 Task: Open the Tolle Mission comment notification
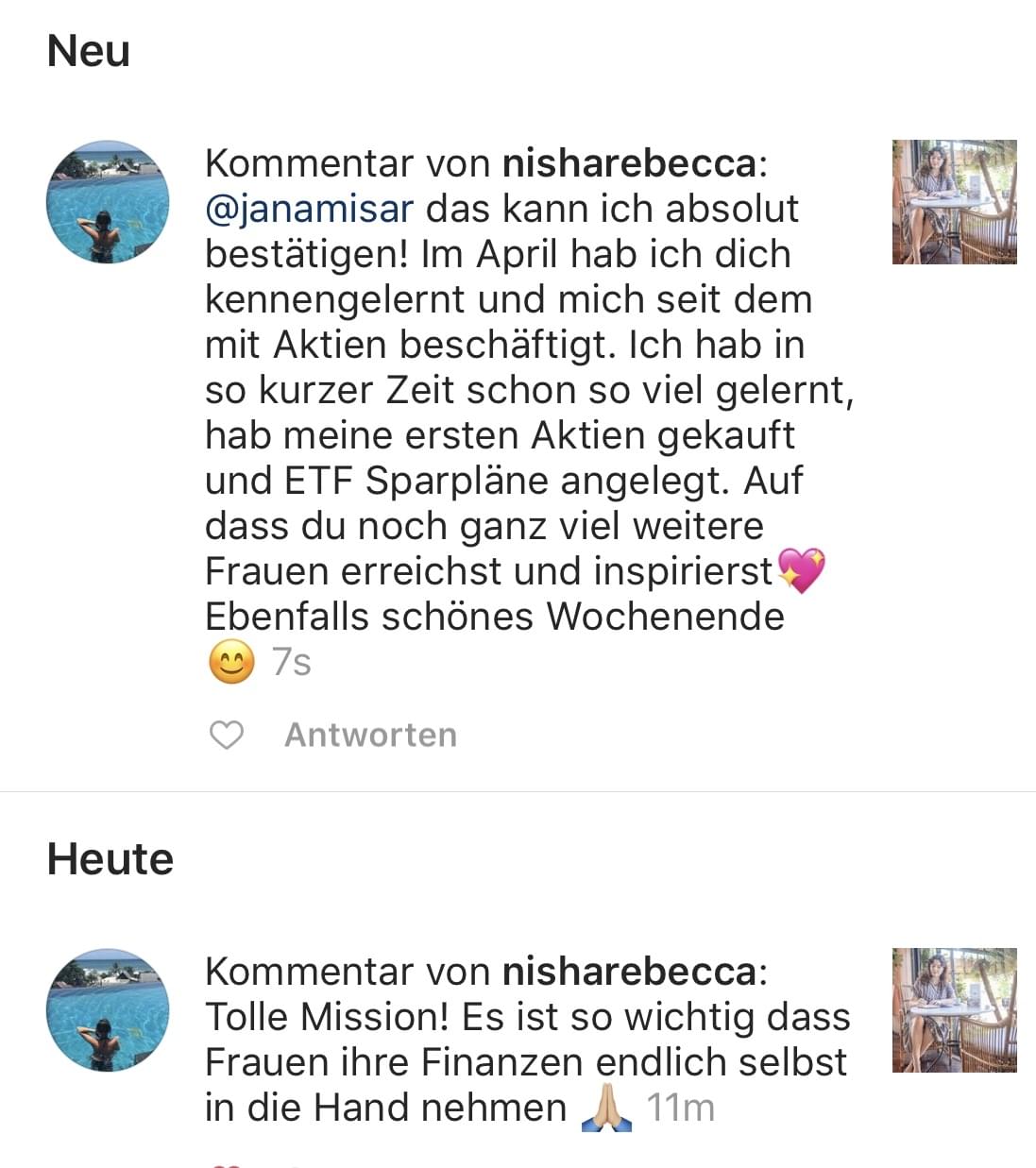click(526, 1040)
